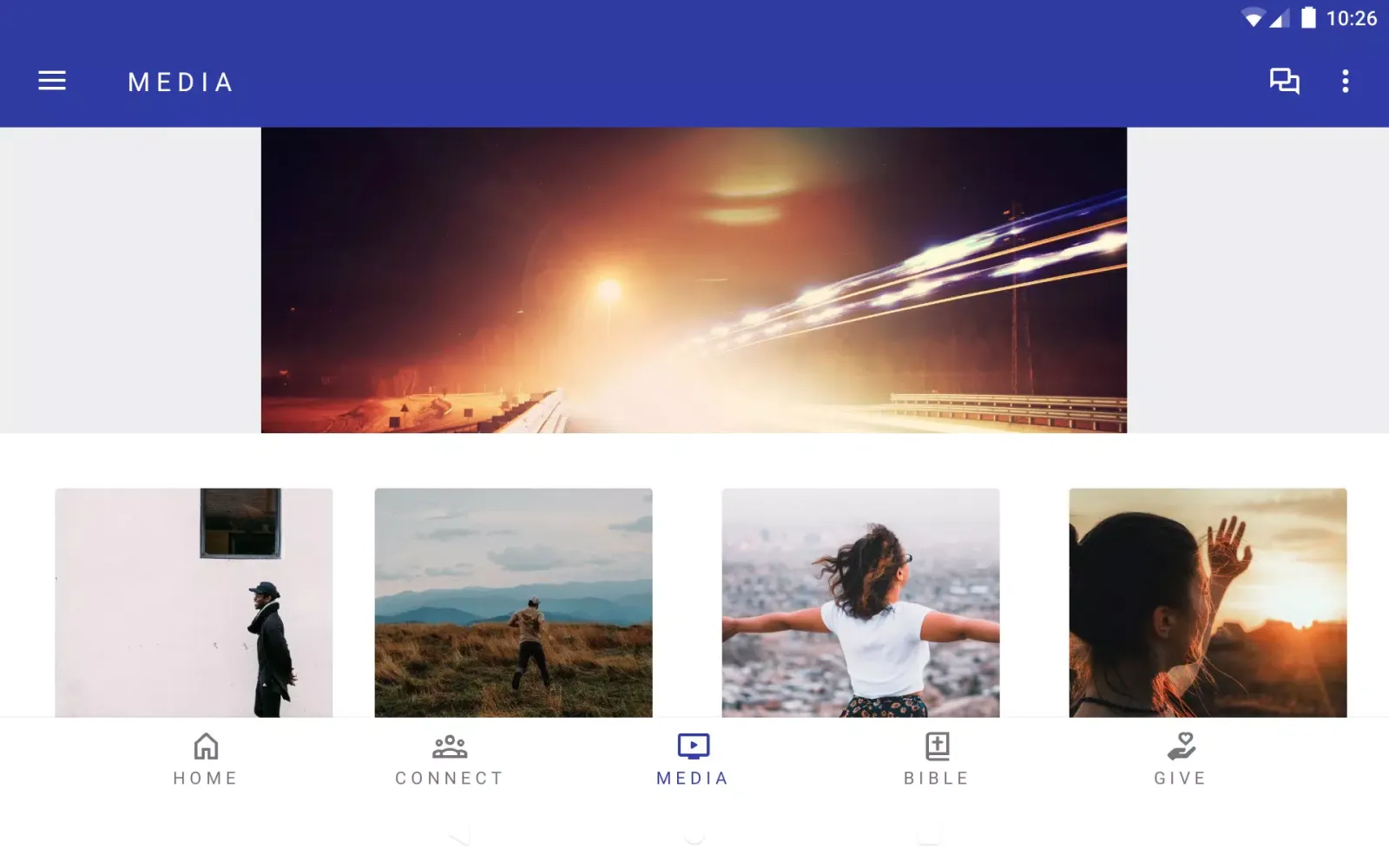Screen dimensions: 1389x868
Task: Open the overflow menu
Action: point(1345,81)
